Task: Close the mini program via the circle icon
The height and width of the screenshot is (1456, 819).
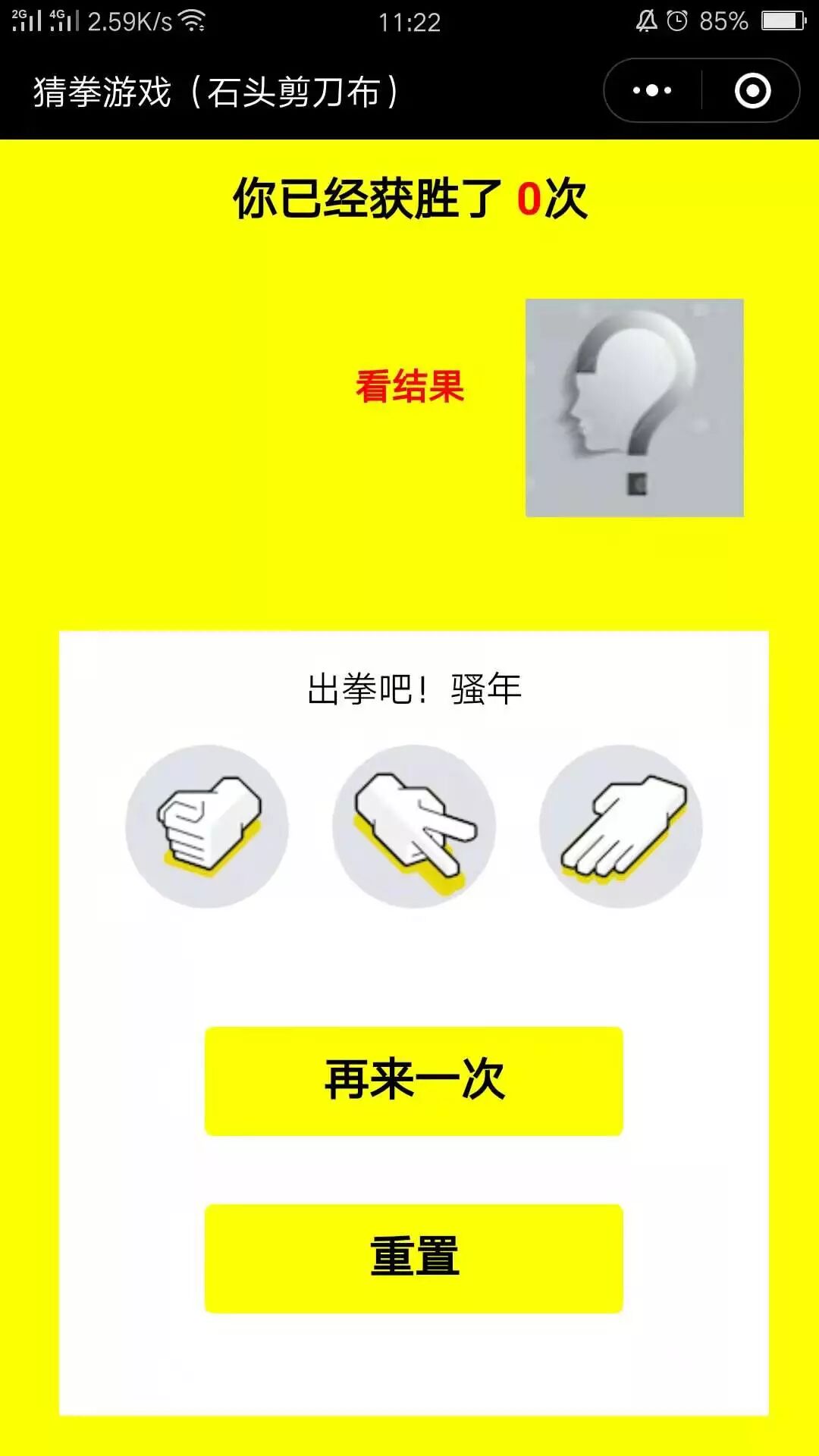Action: click(752, 91)
